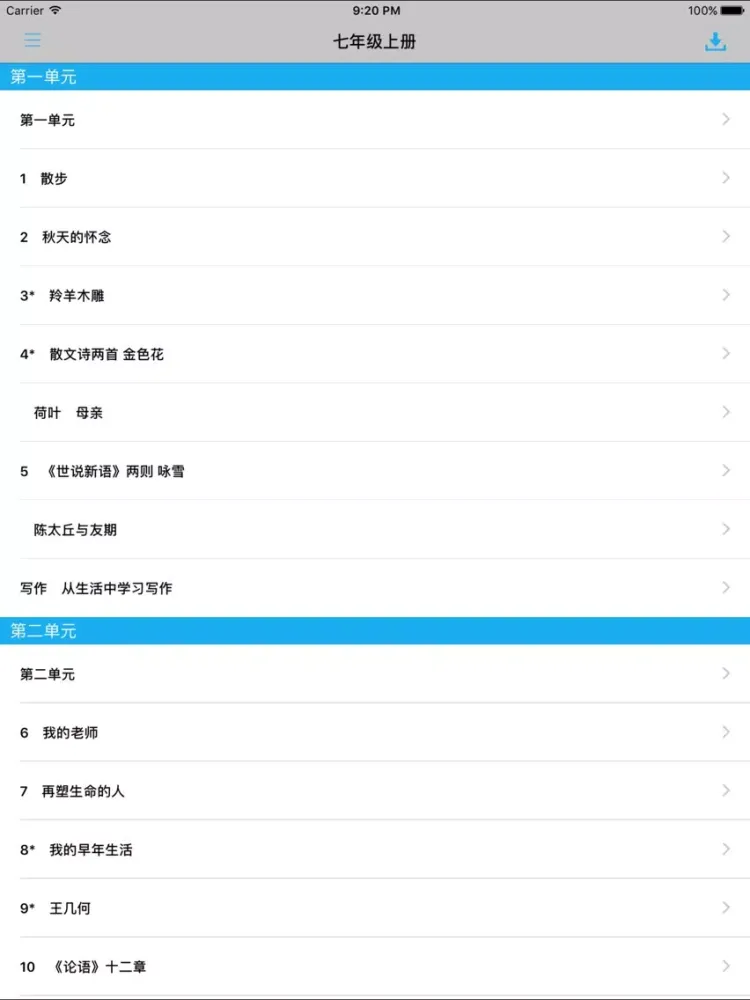Viewport: 750px width, 1000px height.
Task: Open 散文诗两首 金色花
Action: pos(375,354)
